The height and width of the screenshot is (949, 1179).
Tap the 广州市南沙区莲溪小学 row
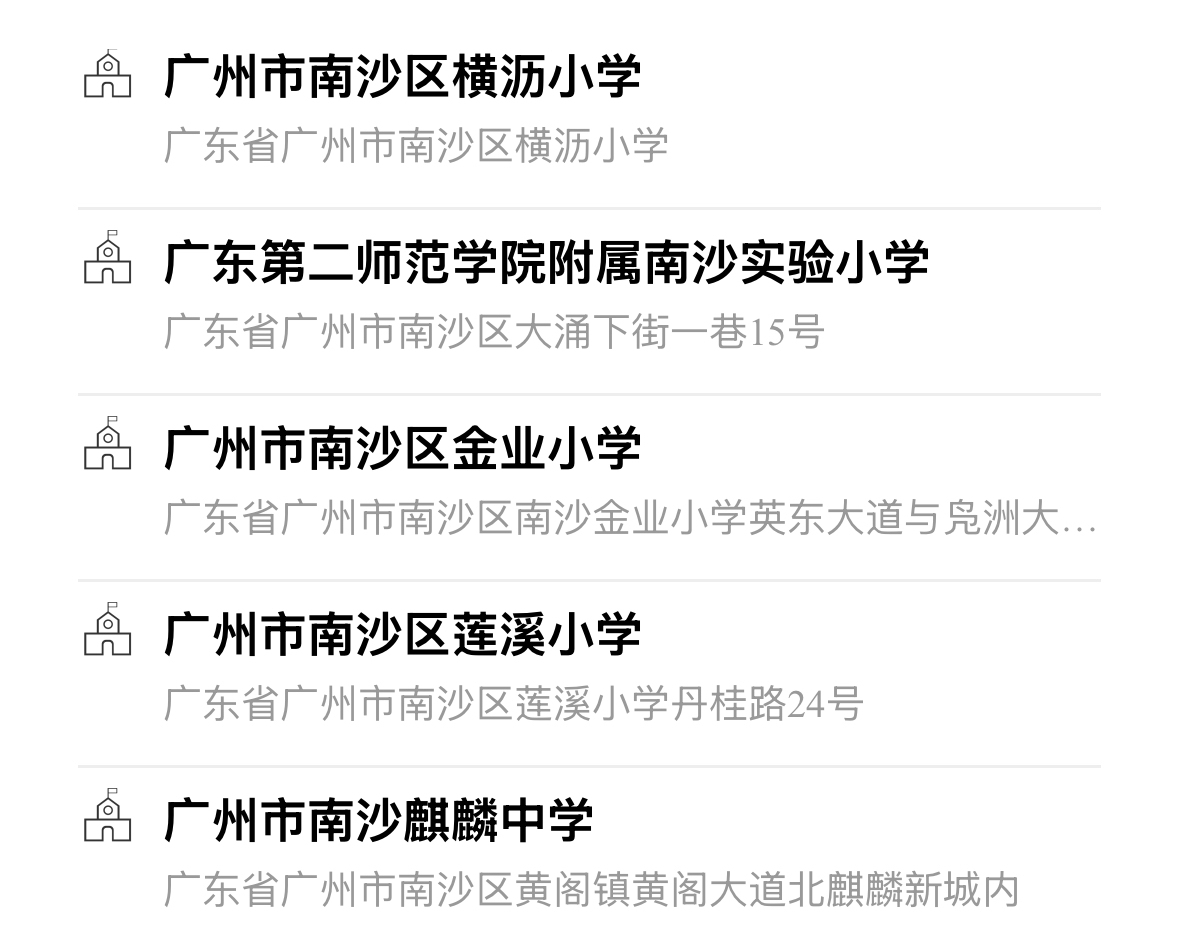pyautogui.click(x=402, y=635)
